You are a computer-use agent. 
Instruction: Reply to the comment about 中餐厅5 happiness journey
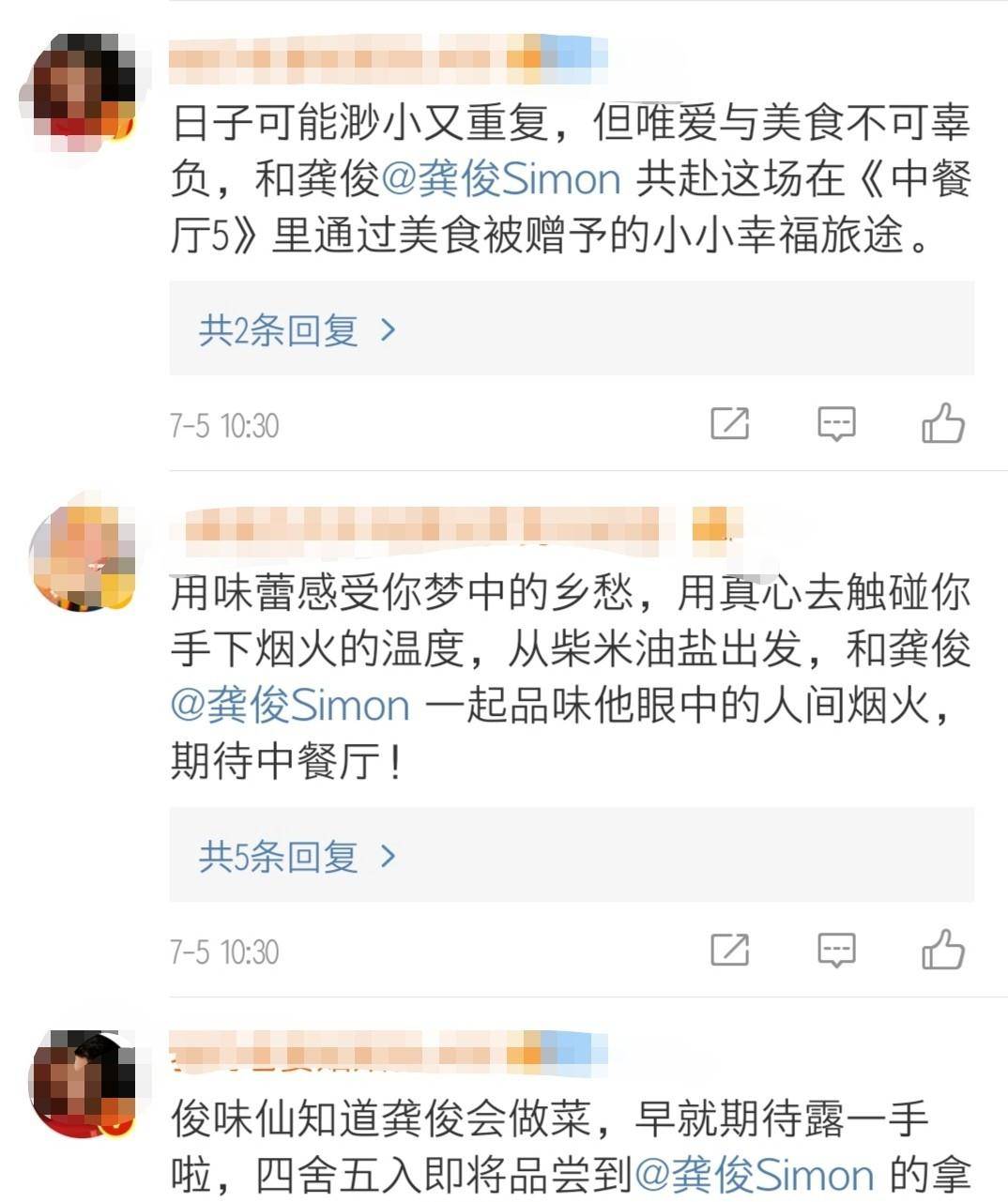[836, 424]
